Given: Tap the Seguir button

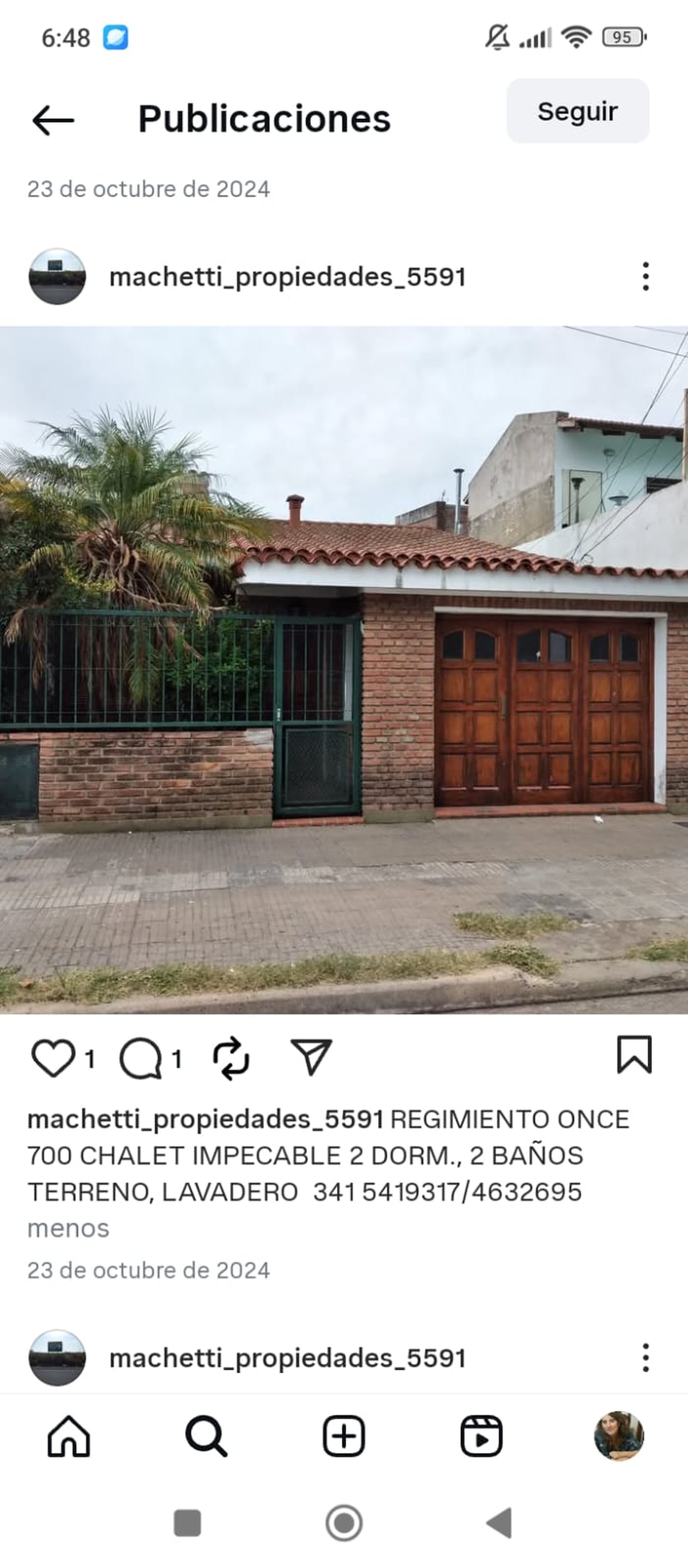Looking at the screenshot, I should point(577,111).
